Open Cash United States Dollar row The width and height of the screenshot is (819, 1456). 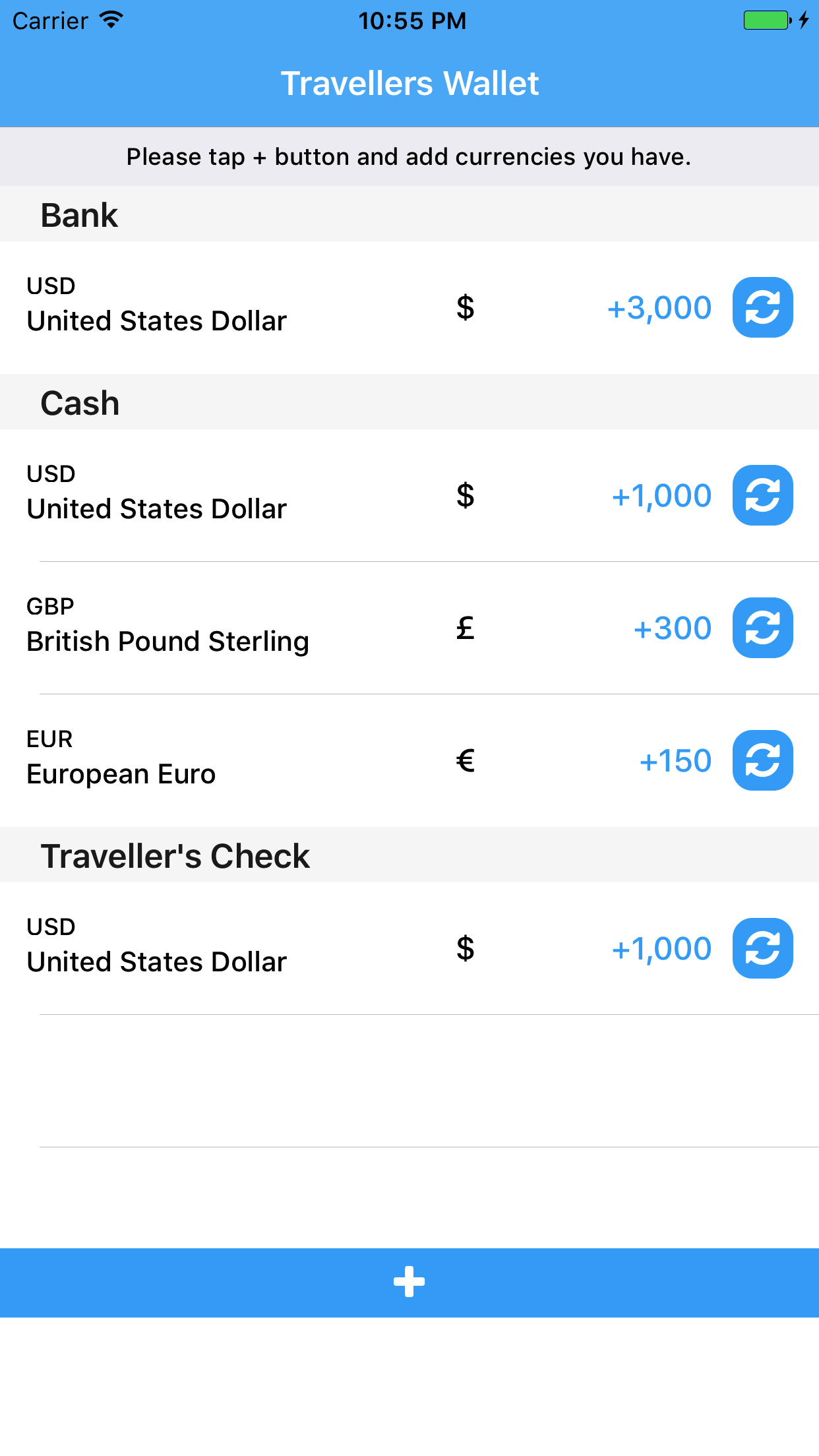click(409, 495)
